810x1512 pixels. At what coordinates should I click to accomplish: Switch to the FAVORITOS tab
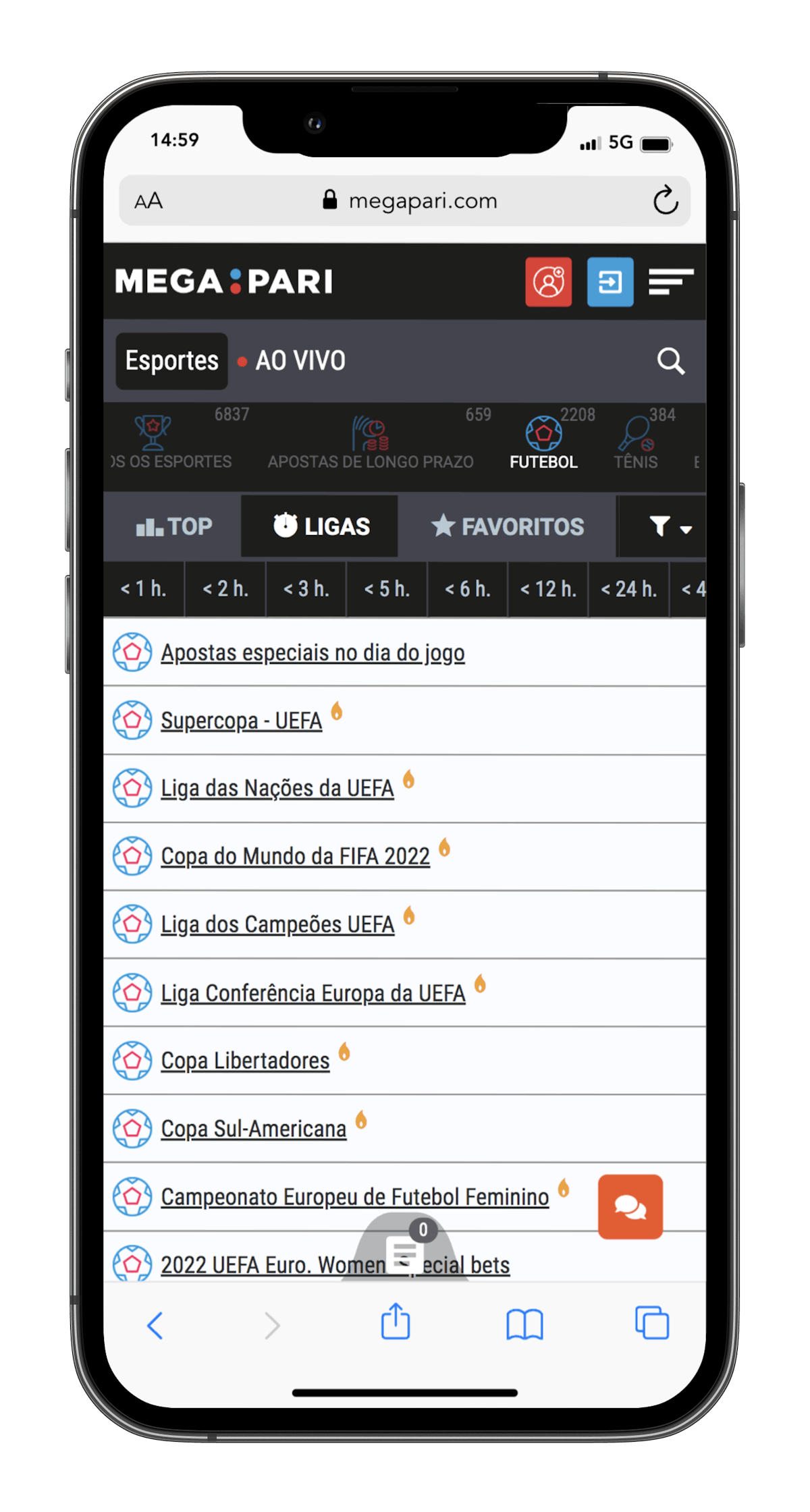508,526
